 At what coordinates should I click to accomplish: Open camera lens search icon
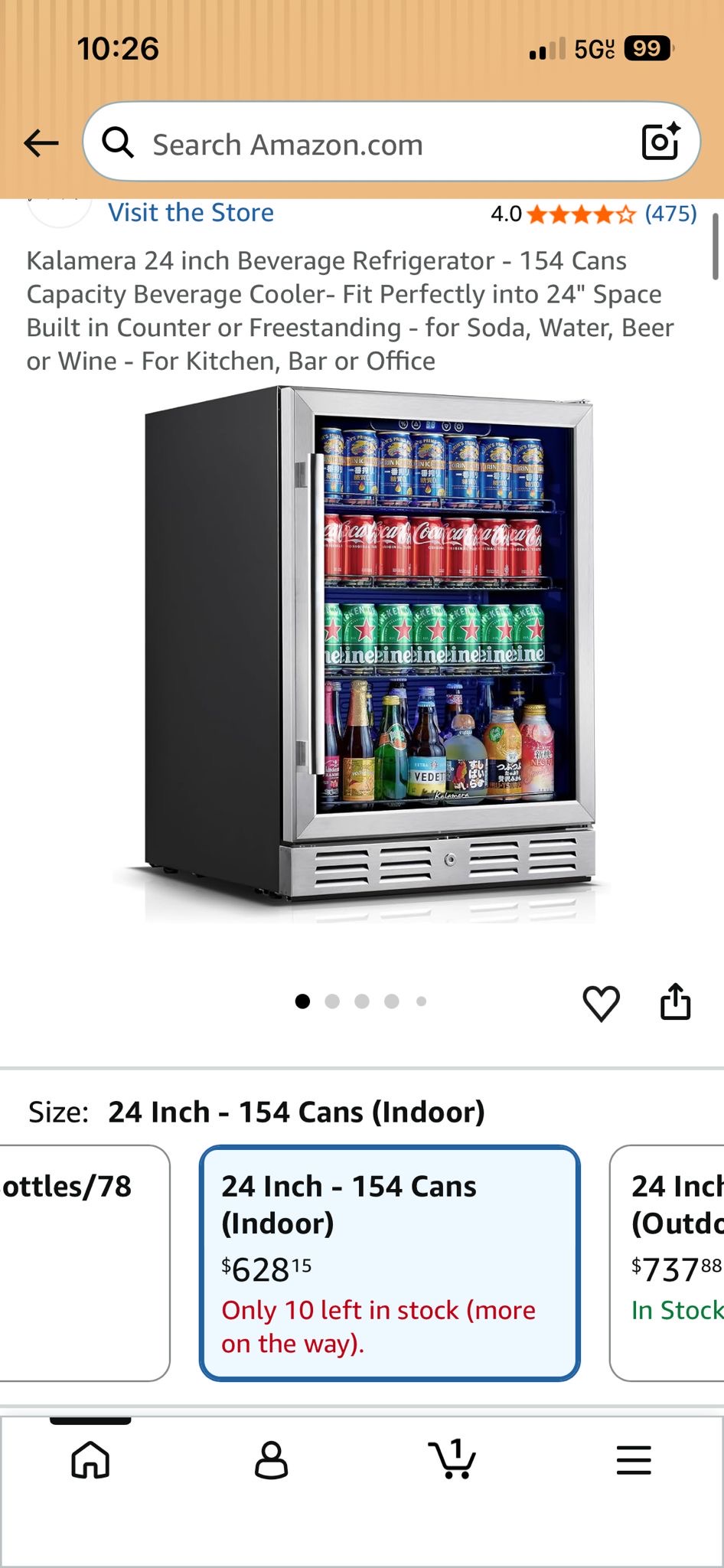pos(660,141)
